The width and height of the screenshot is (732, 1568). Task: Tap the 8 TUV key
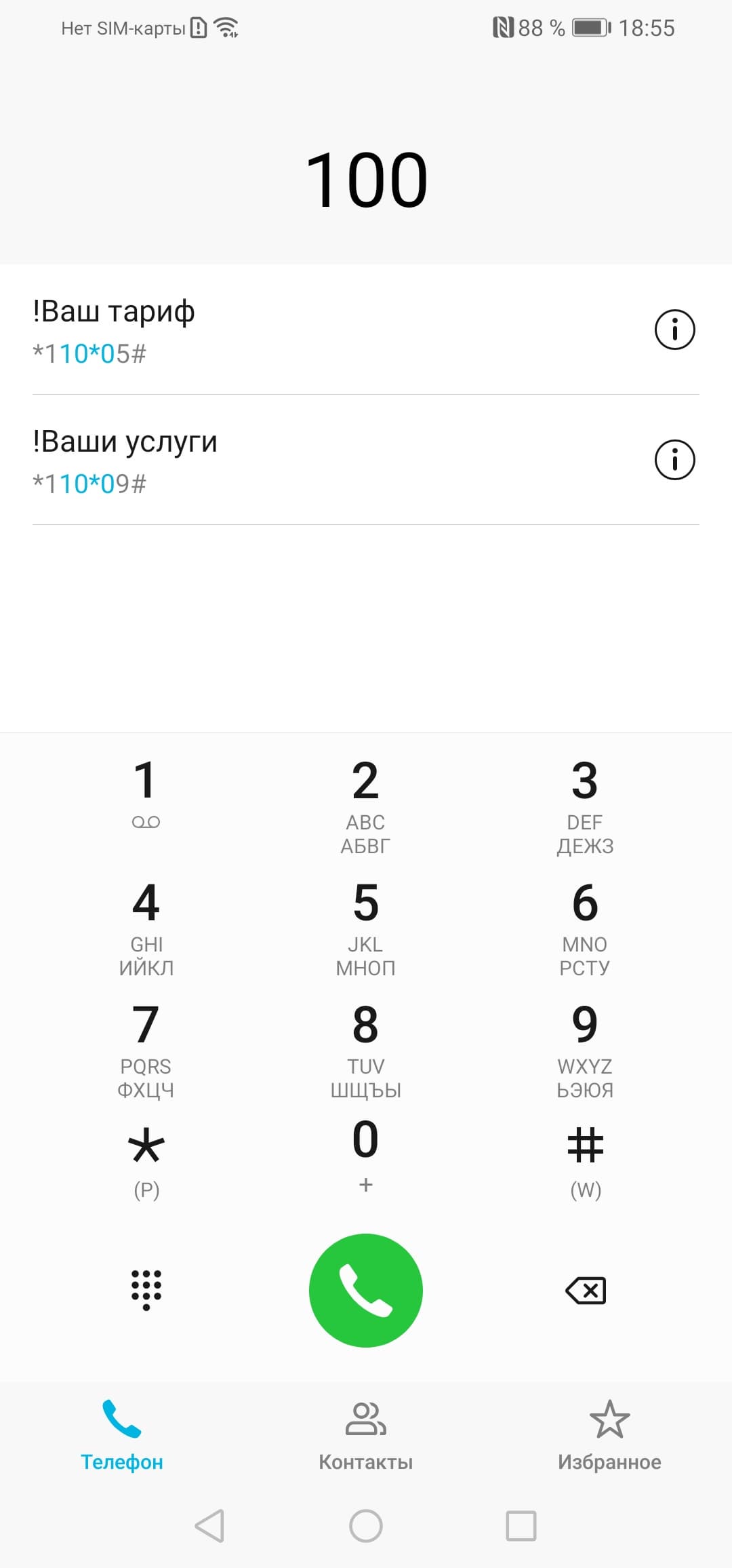click(365, 1049)
